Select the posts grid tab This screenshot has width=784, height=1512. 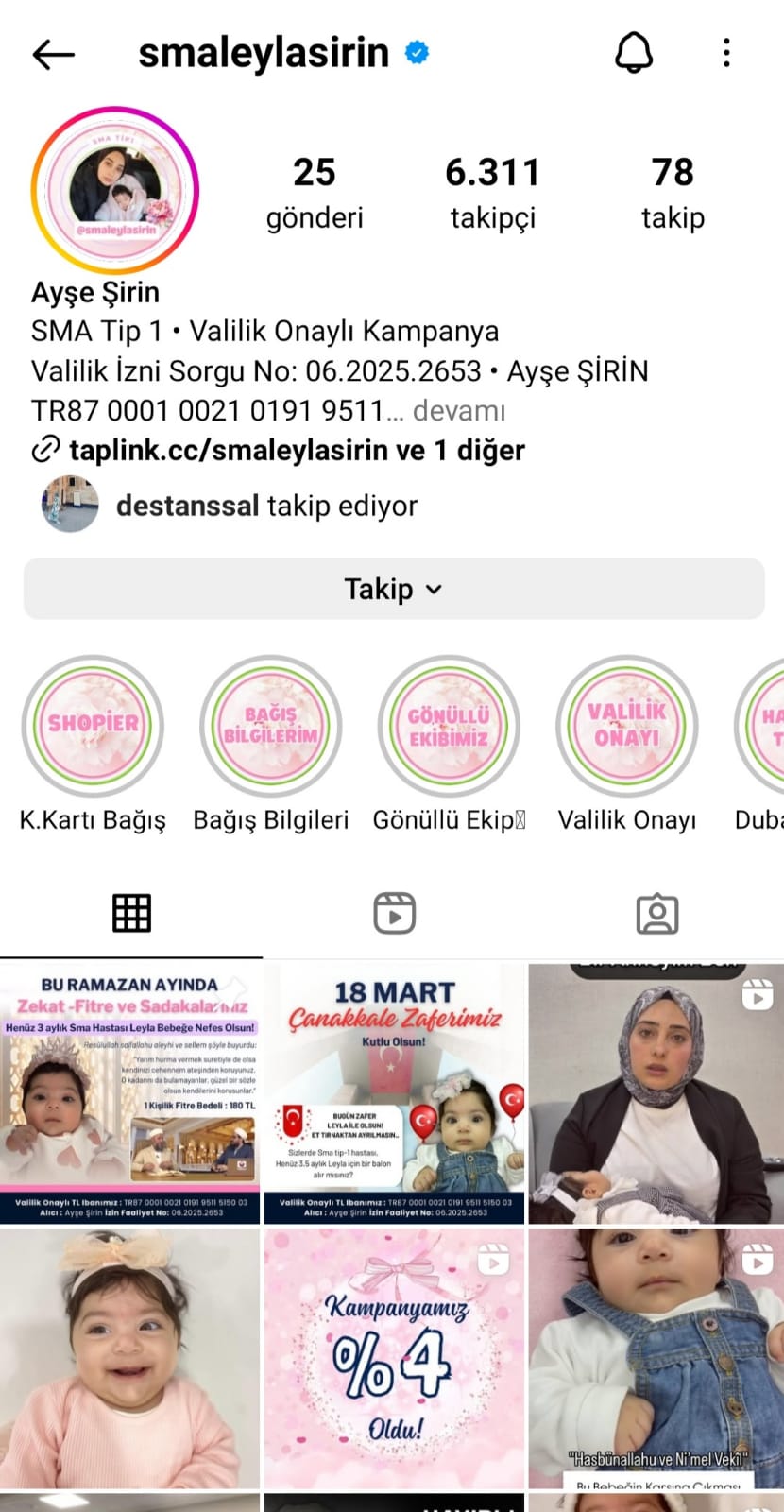pos(131,913)
